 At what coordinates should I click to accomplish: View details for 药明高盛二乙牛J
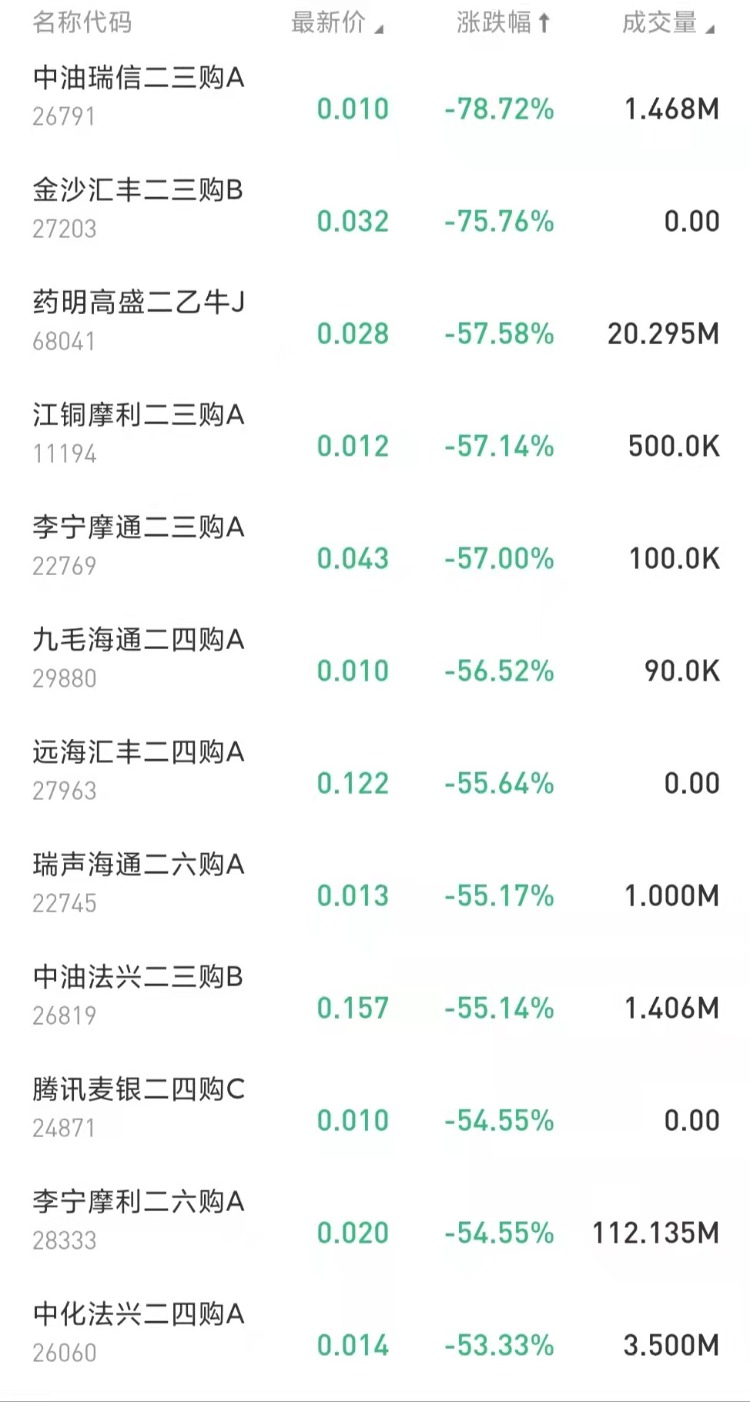[x=375, y=321]
